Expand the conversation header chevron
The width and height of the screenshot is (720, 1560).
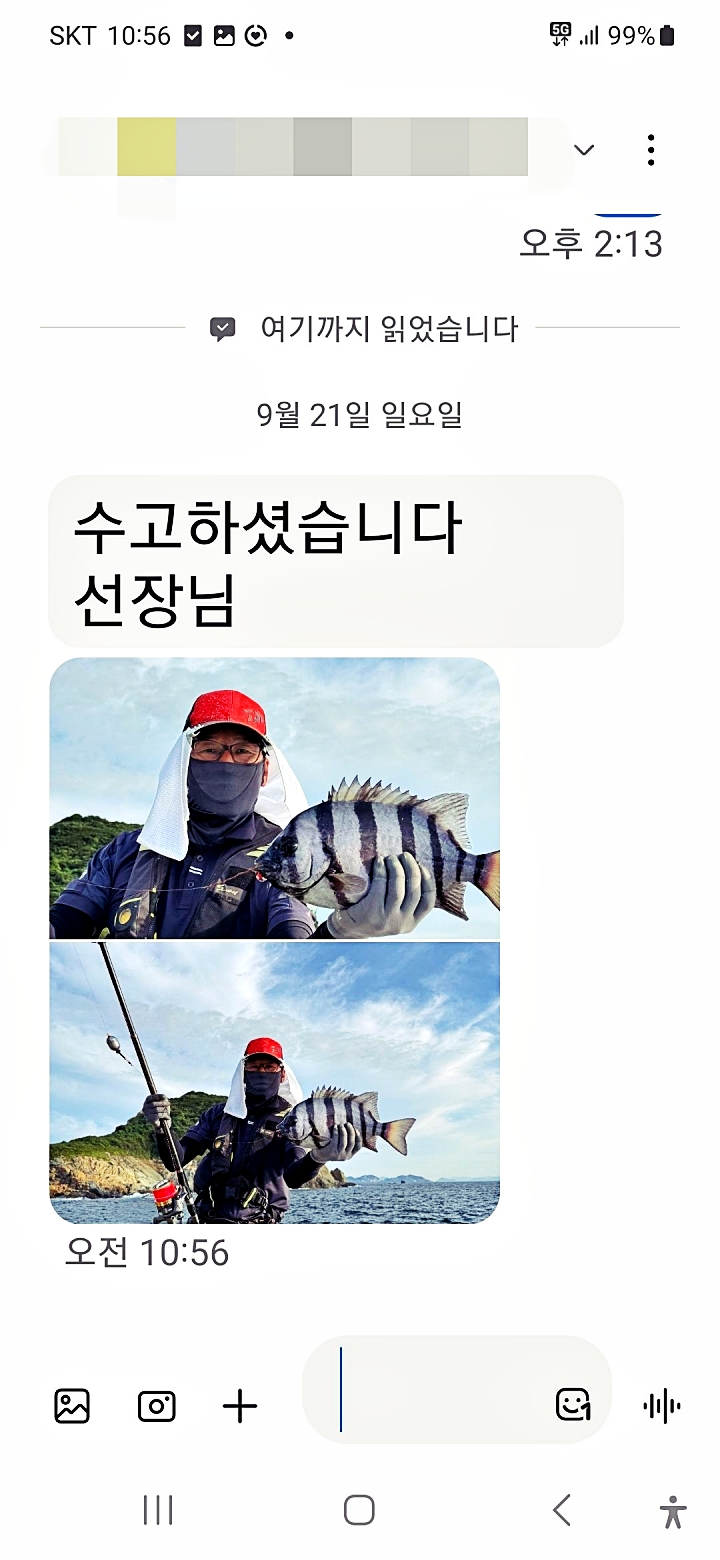(x=584, y=150)
